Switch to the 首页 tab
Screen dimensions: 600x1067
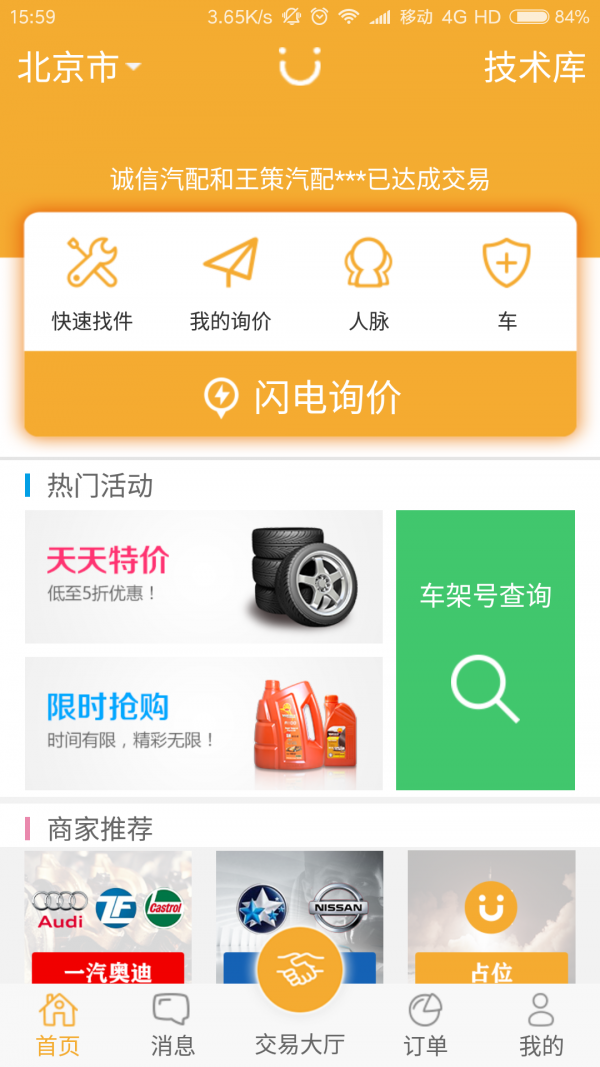pos(58,1025)
